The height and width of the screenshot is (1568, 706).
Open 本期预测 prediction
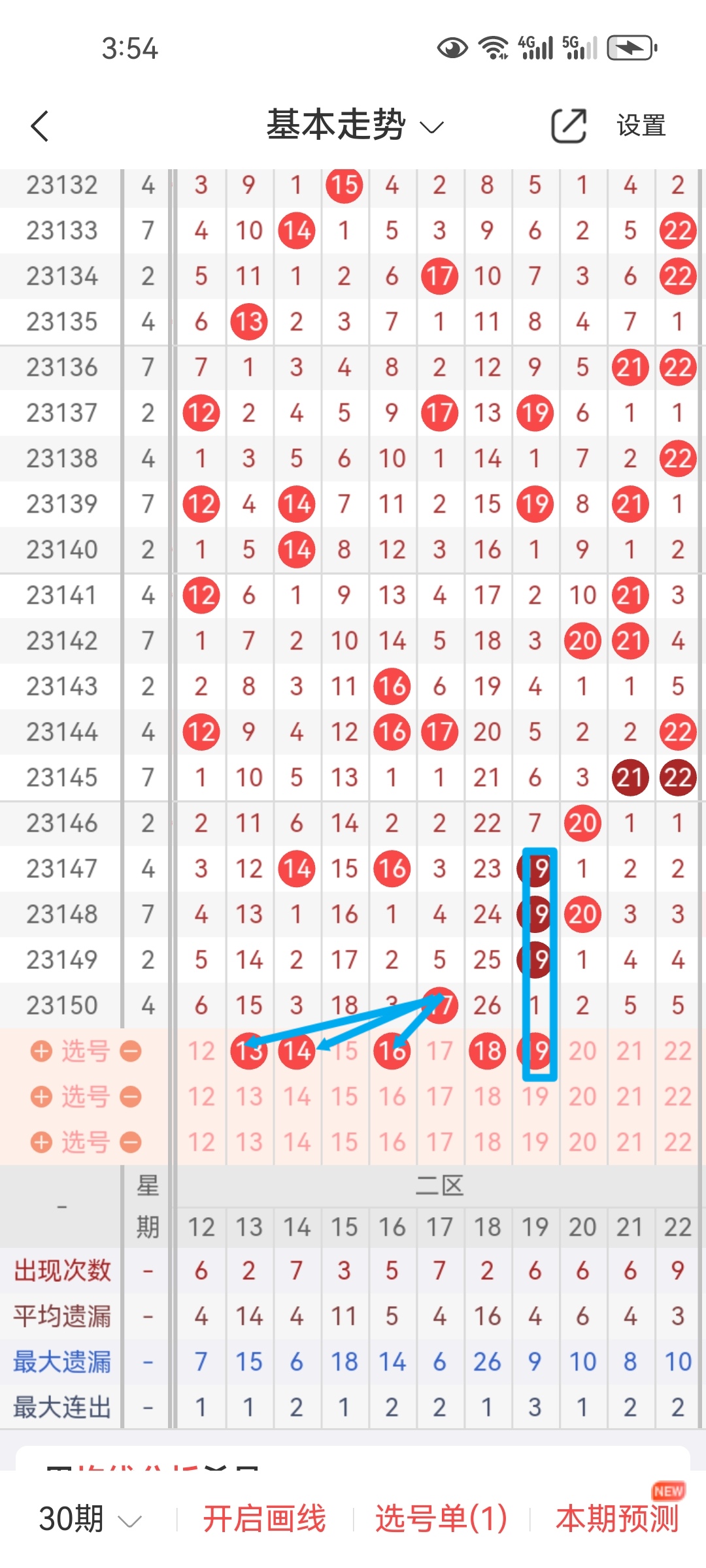(617, 1519)
